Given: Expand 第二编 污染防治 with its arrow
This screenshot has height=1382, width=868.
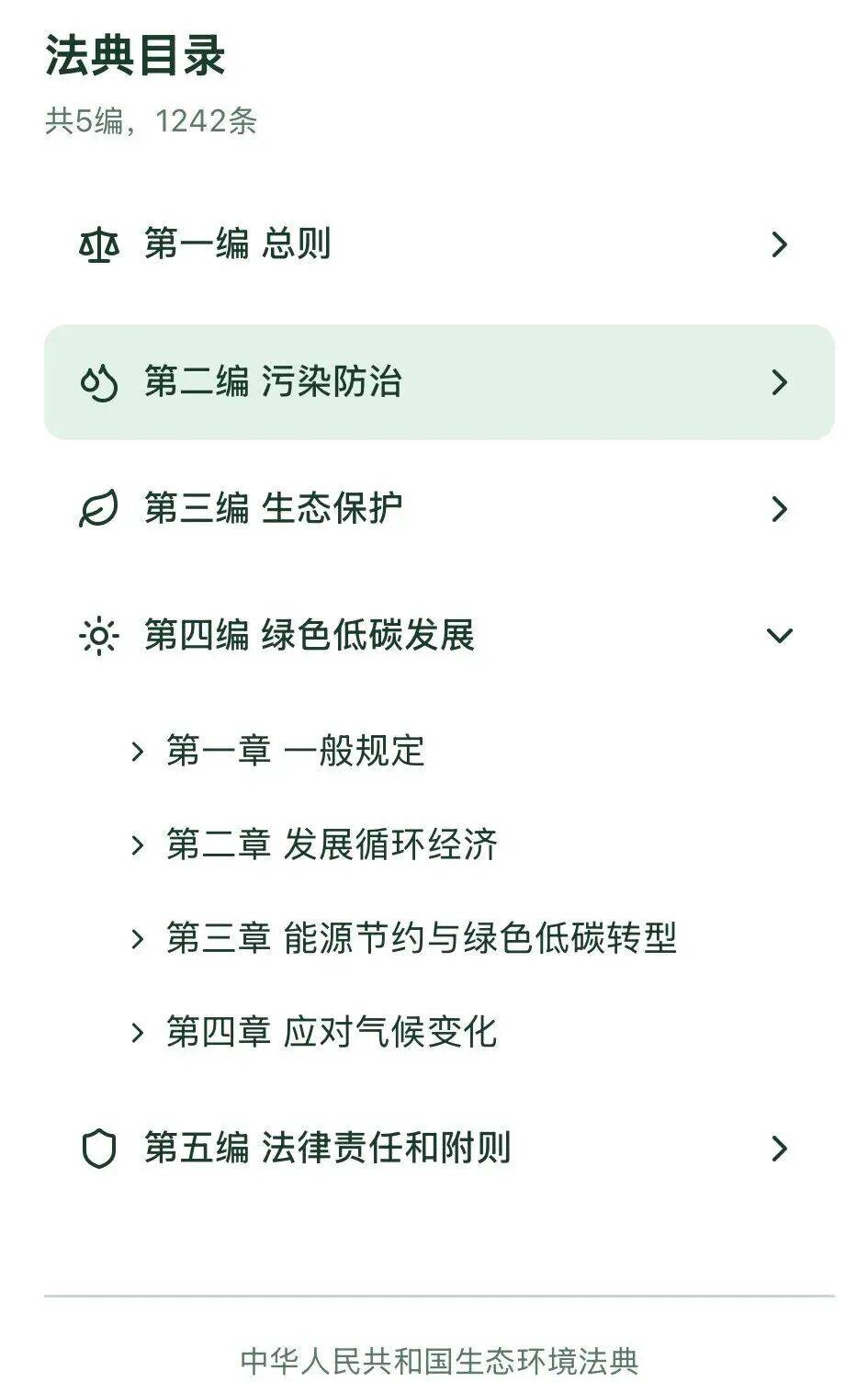Looking at the screenshot, I should (x=780, y=381).
